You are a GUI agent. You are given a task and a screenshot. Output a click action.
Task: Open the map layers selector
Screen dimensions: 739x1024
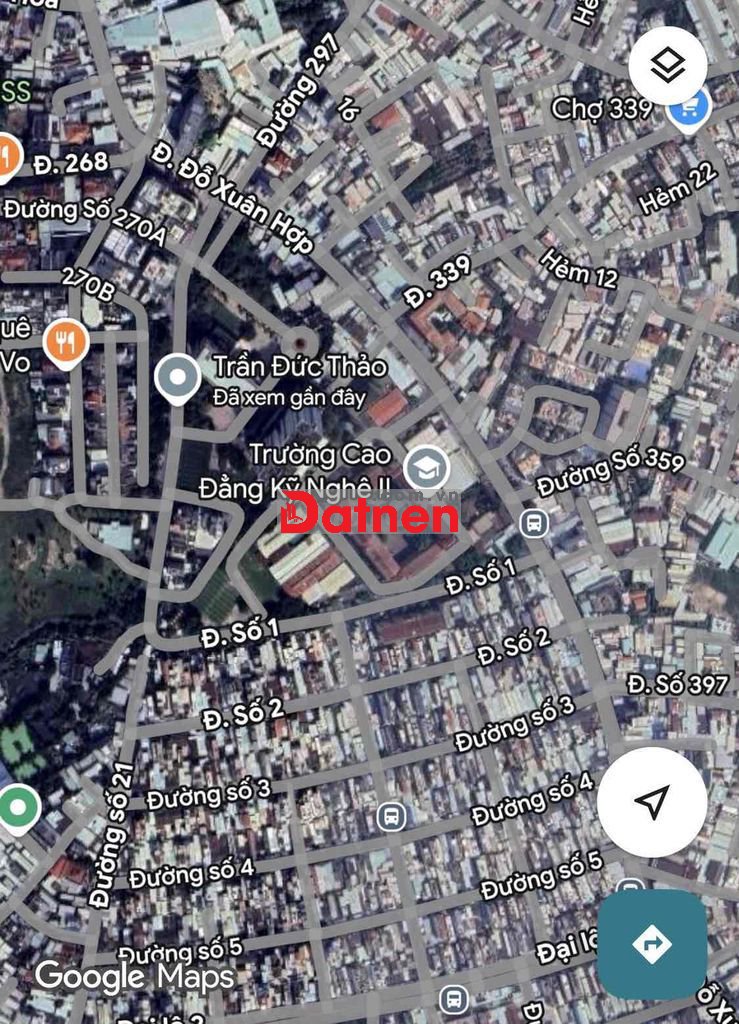point(668,65)
